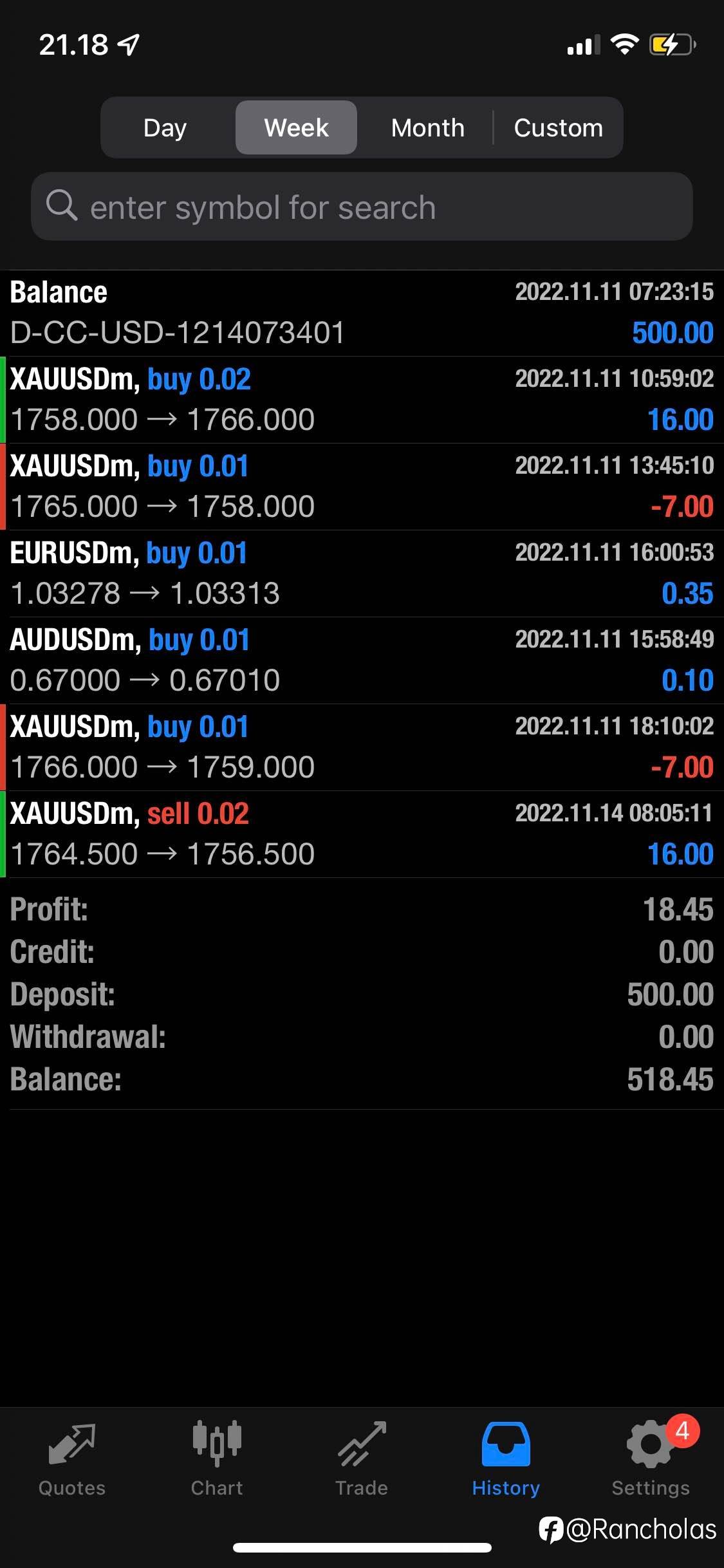Open the EURUSDm buy 0.01 trade
This screenshot has height=1568, width=724.
[x=362, y=574]
